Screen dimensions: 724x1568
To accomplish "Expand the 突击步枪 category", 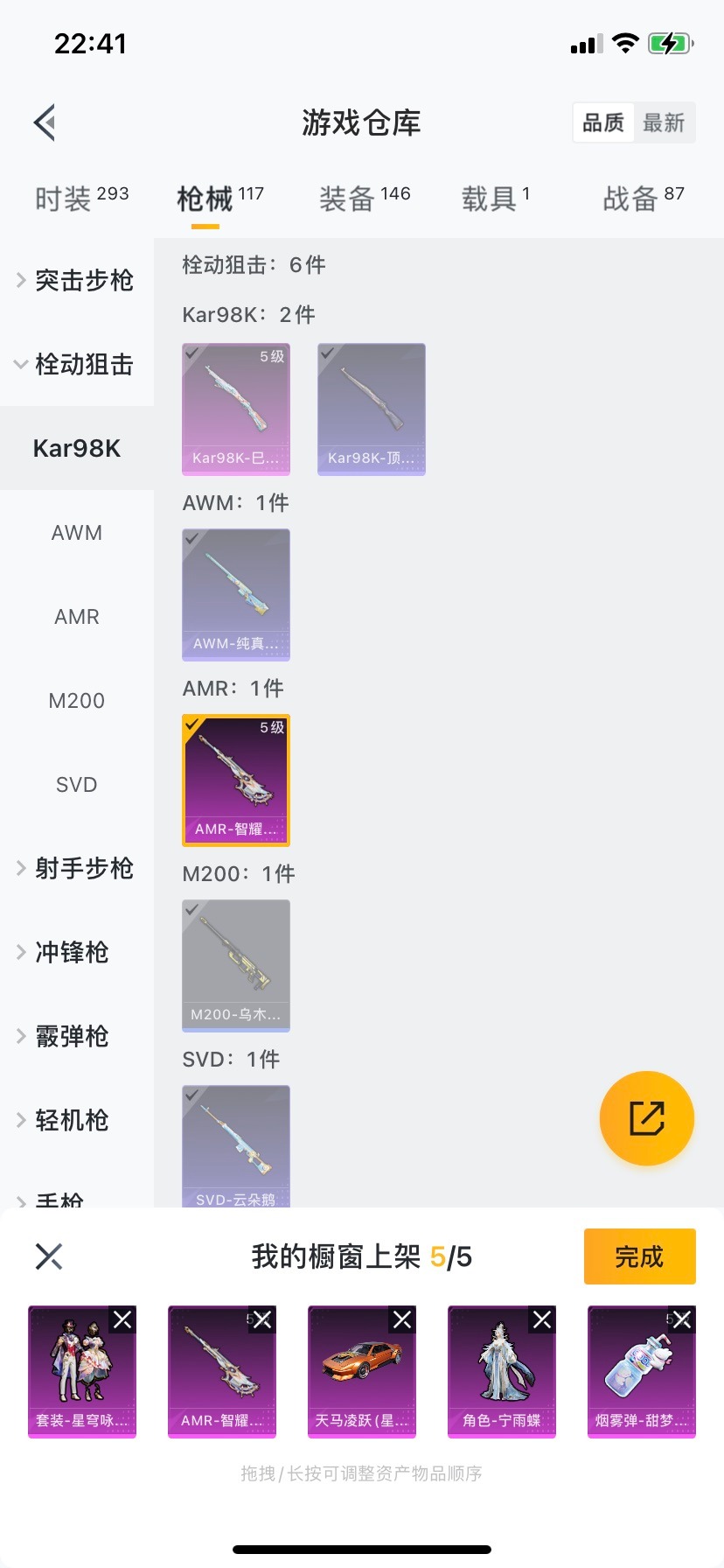I will pos(77,281).
